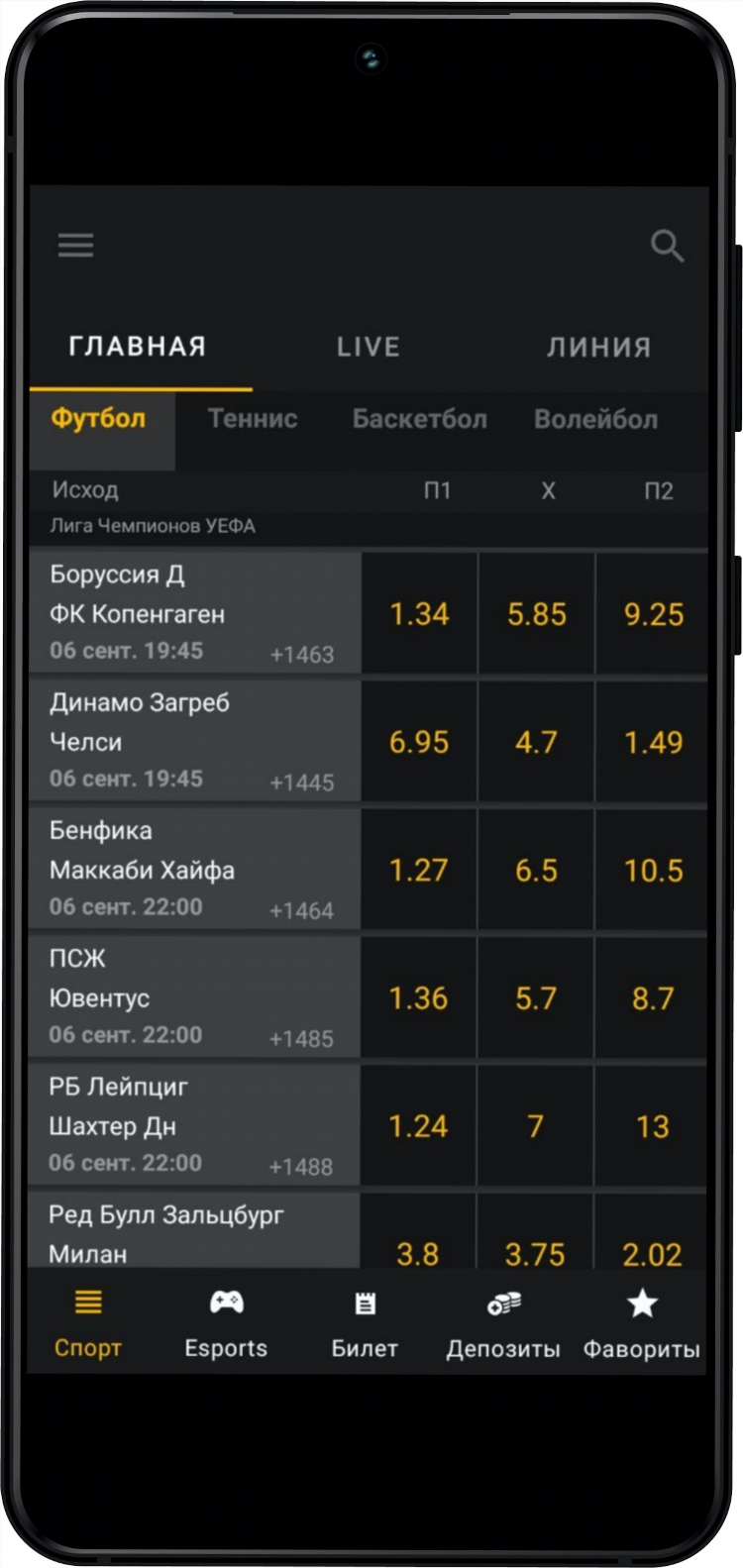Open the Билет bet slip
Image resolution: width=743 pixels, height=1568 pixels.
coord(365,1323)
